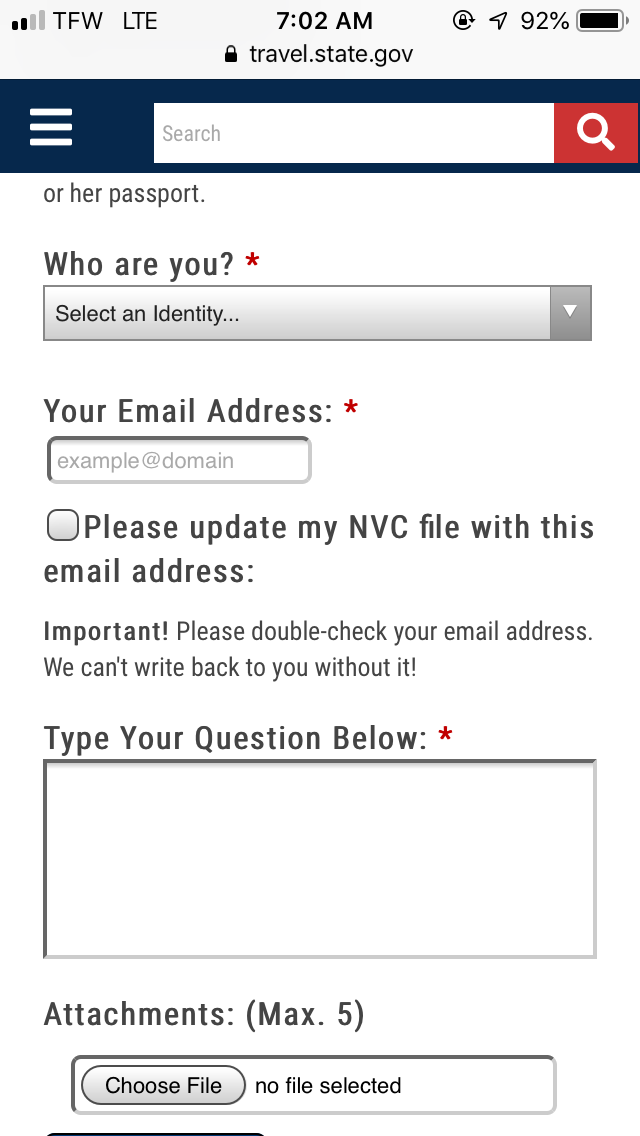This screenshot has height=1136, width=640.
Task: Tap the travel.state.gov address bar
Action: pos(320,54)
